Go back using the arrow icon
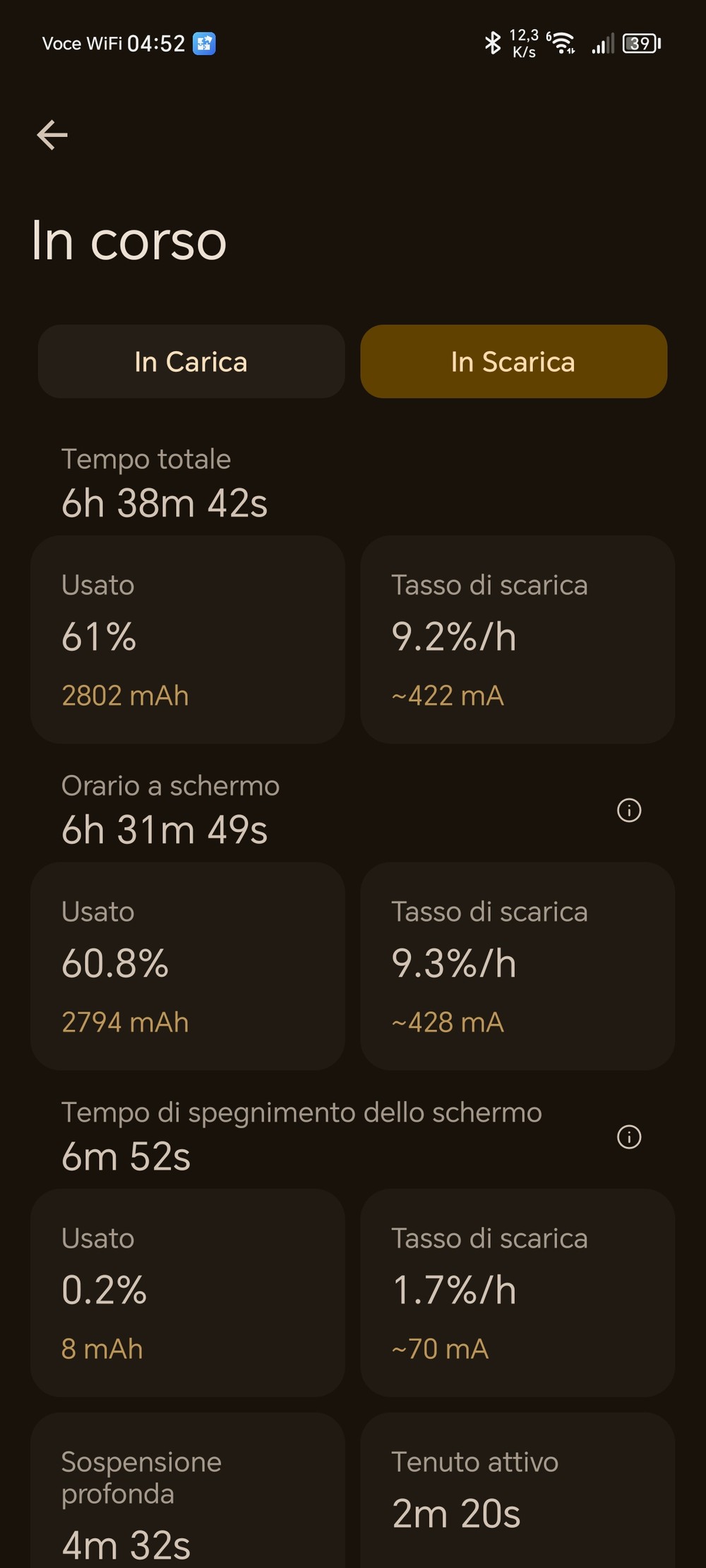The height and width of the screenshot is (1568, 706). (x=52, y=135)
